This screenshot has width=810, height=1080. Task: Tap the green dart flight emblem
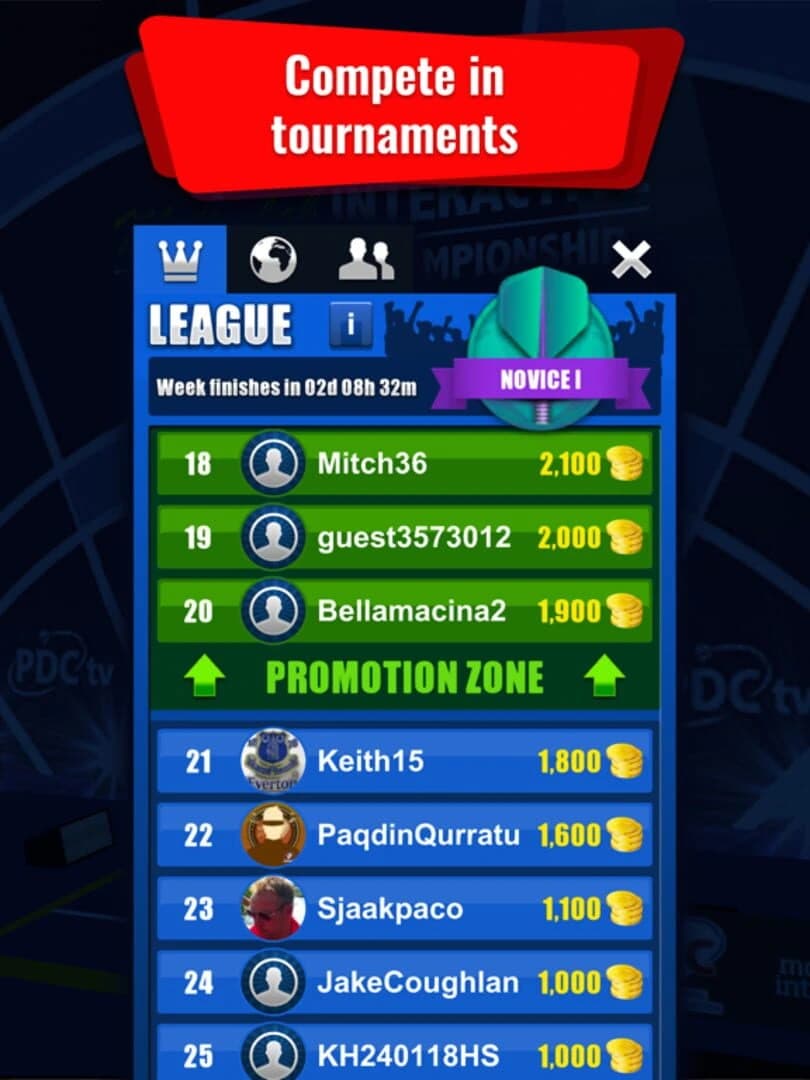click(x=541, y=320)
